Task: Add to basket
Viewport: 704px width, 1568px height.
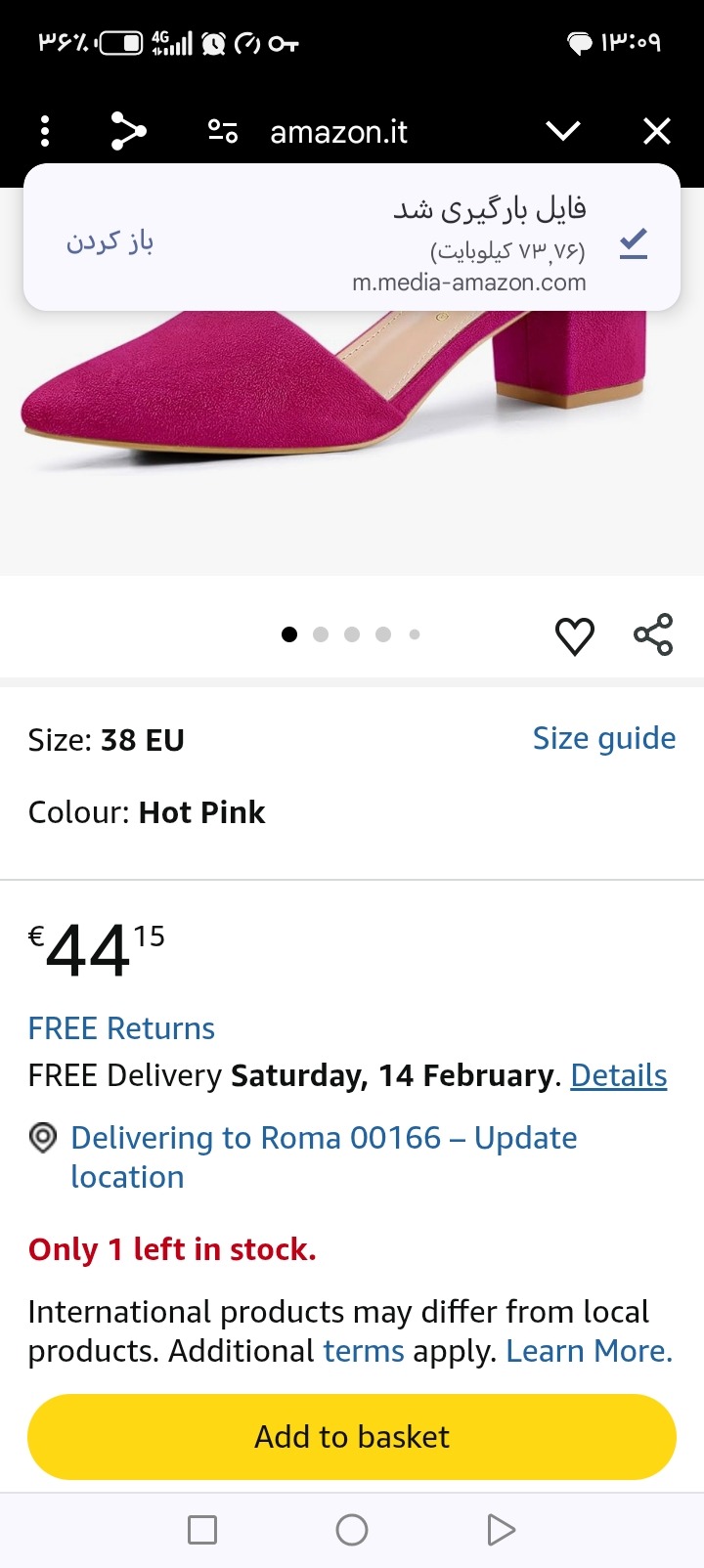Action: (x=352, y=1436)
